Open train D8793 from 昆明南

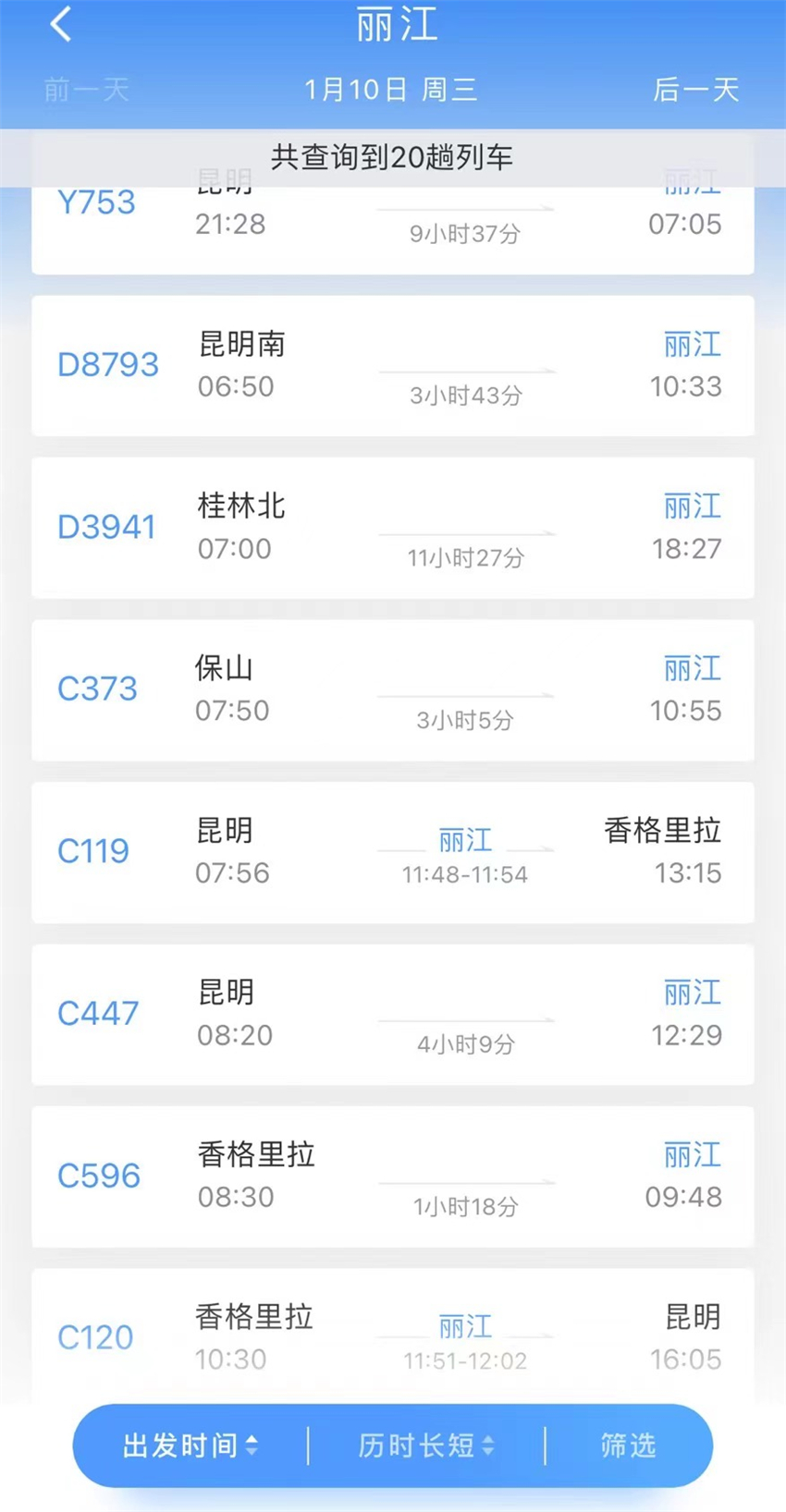pos(392,366)
